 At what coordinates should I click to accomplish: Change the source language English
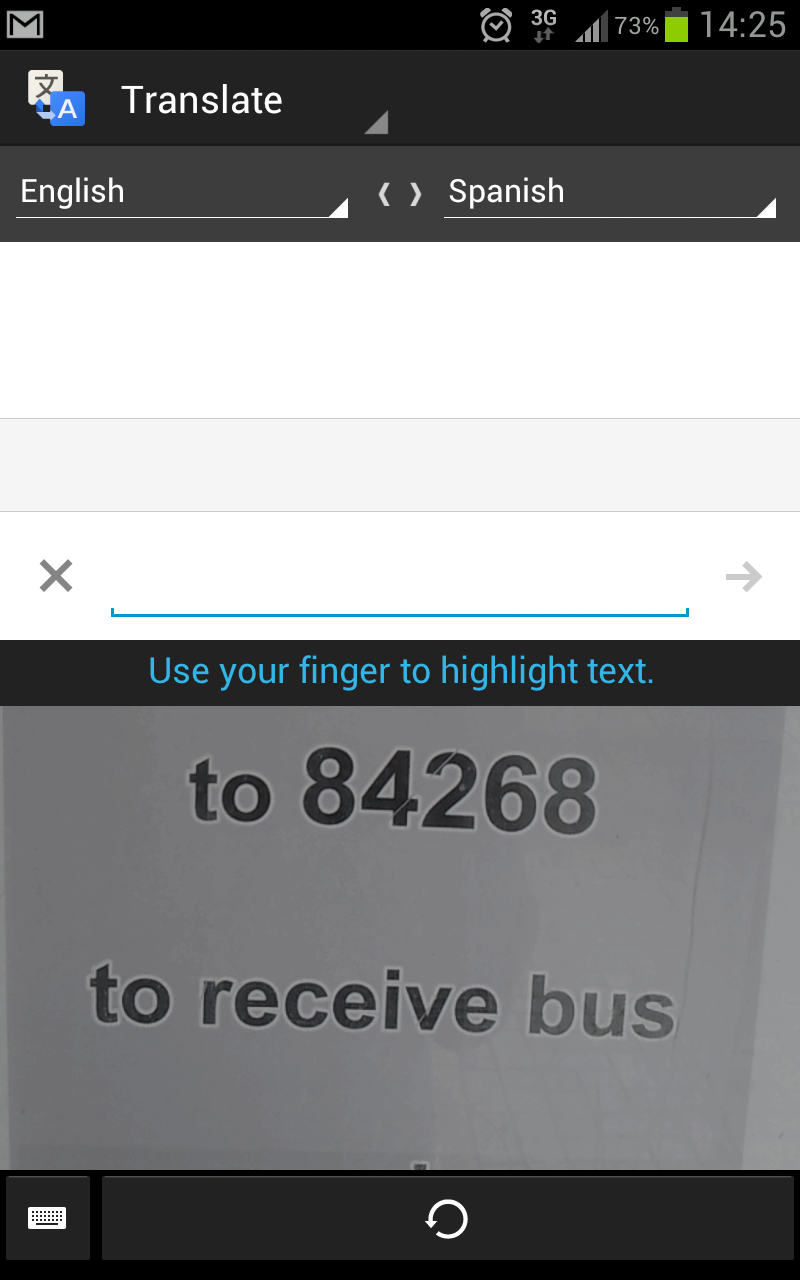pyautogui.click(x=183, y=192)
